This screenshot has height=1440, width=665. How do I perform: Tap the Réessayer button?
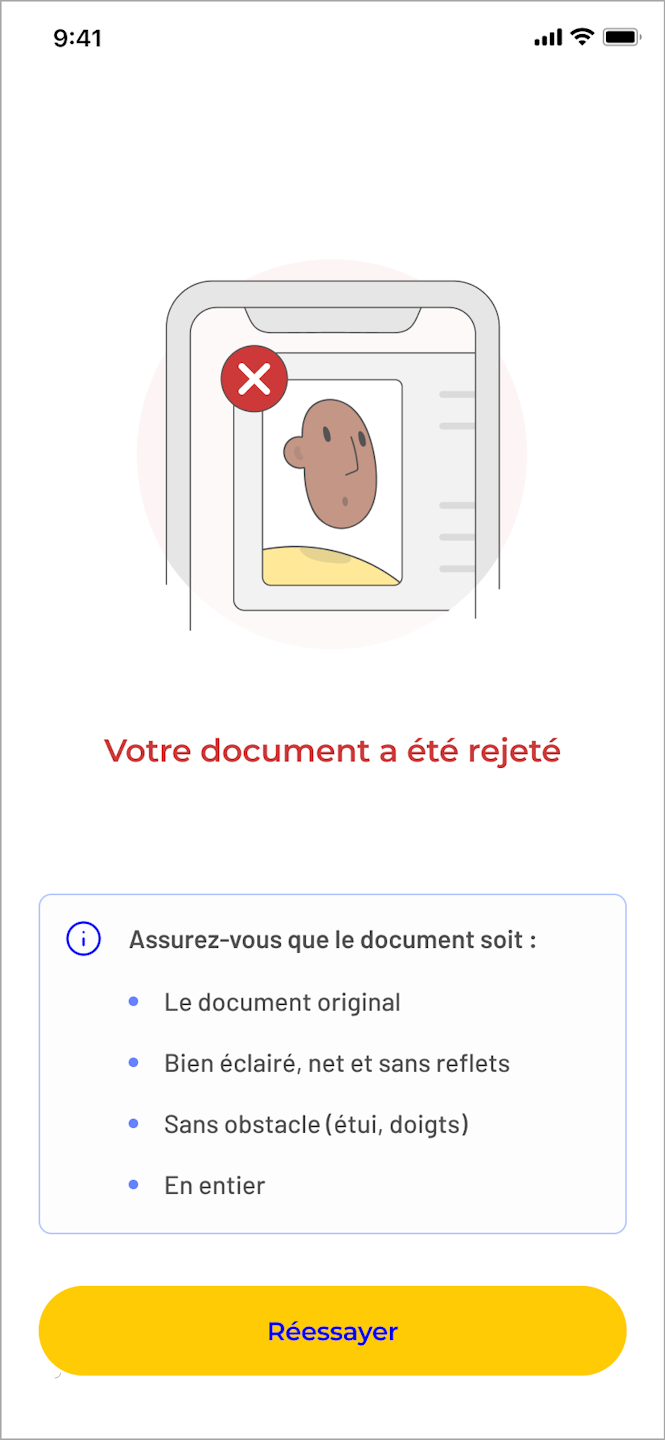[x=332, y=1331]
